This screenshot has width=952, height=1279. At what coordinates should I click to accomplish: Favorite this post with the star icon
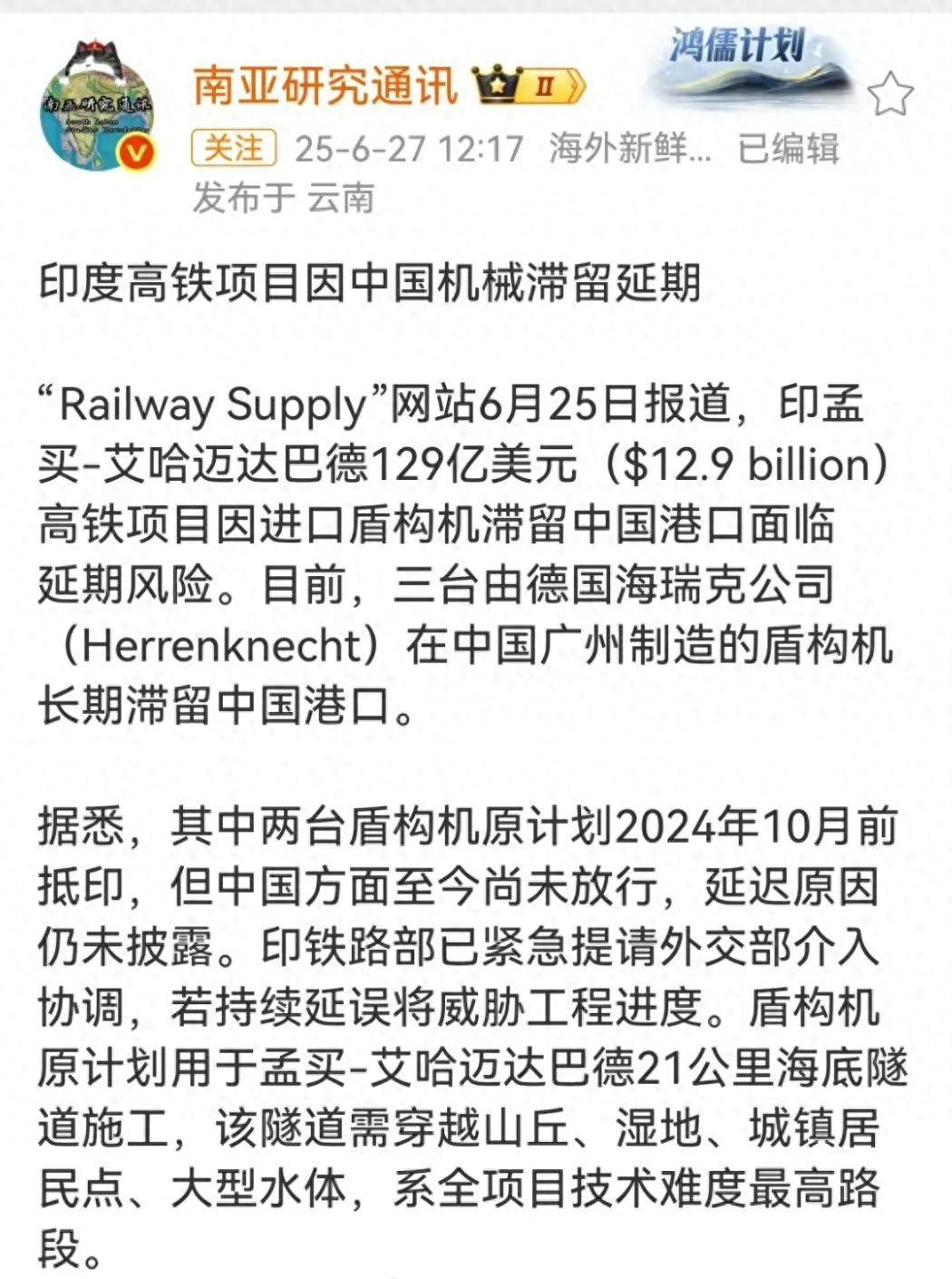pos(889,95)
